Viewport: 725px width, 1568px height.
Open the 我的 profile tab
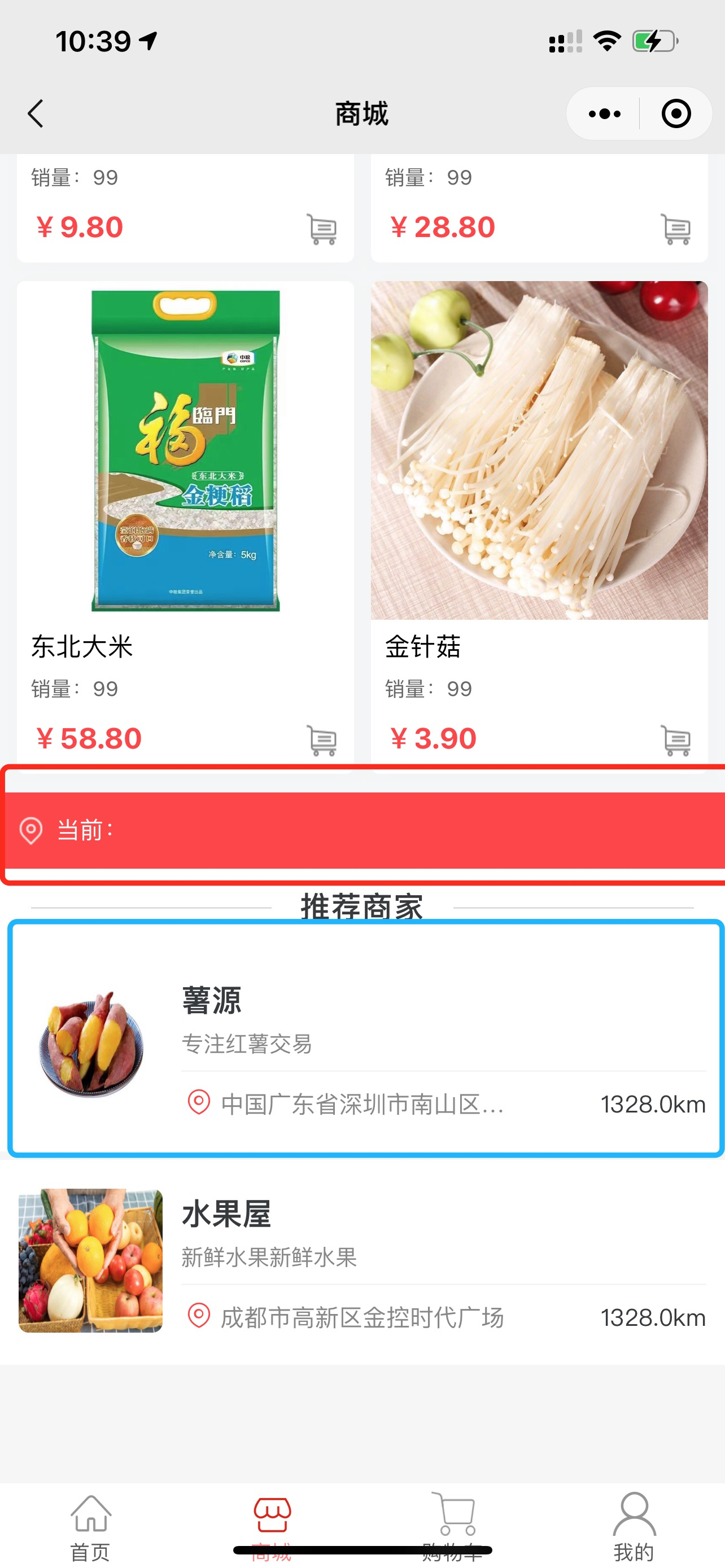[x=634, y=1526]
